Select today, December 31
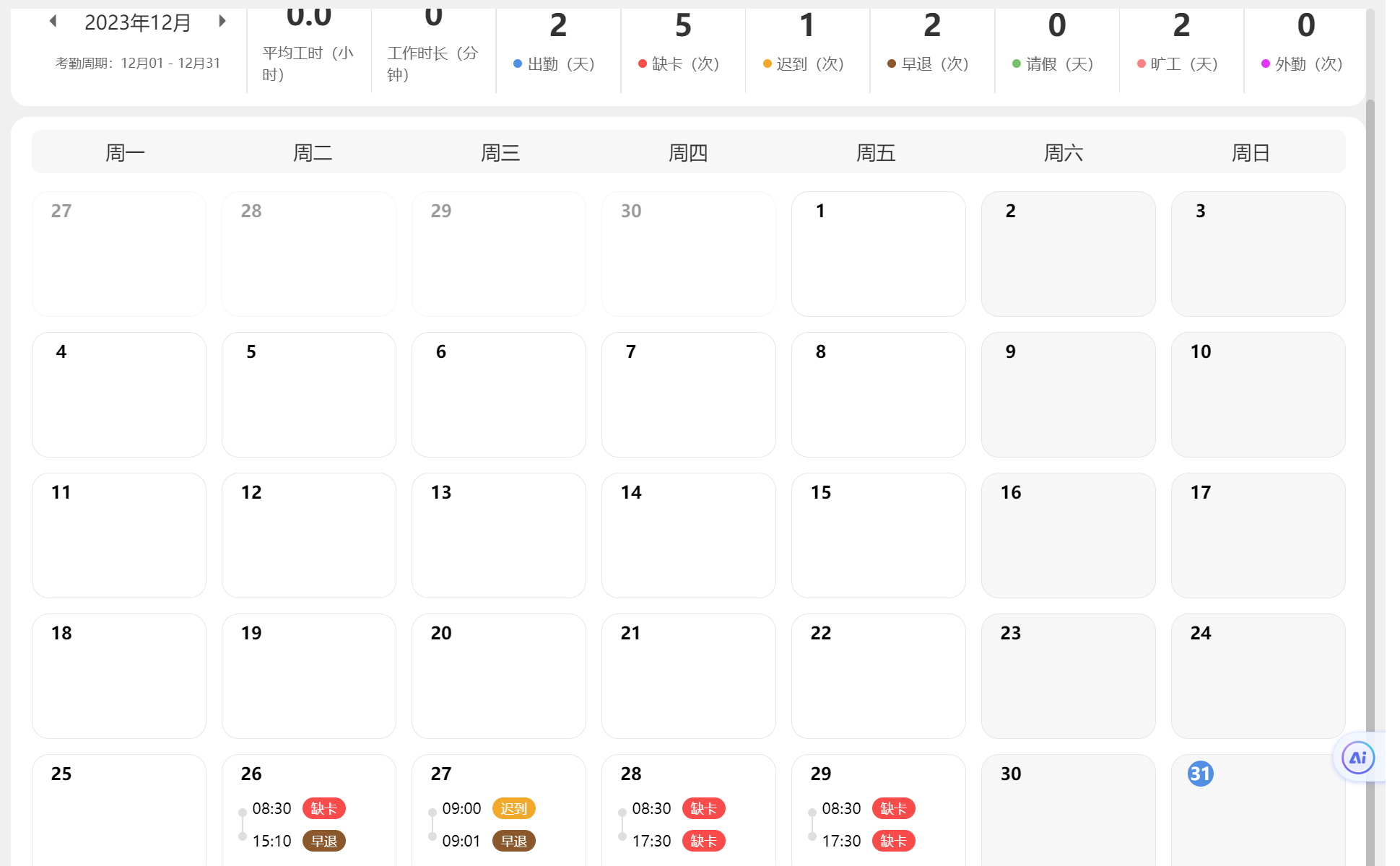The image size is (1400, 866). pyautogui.click(x=1200, y=774)
